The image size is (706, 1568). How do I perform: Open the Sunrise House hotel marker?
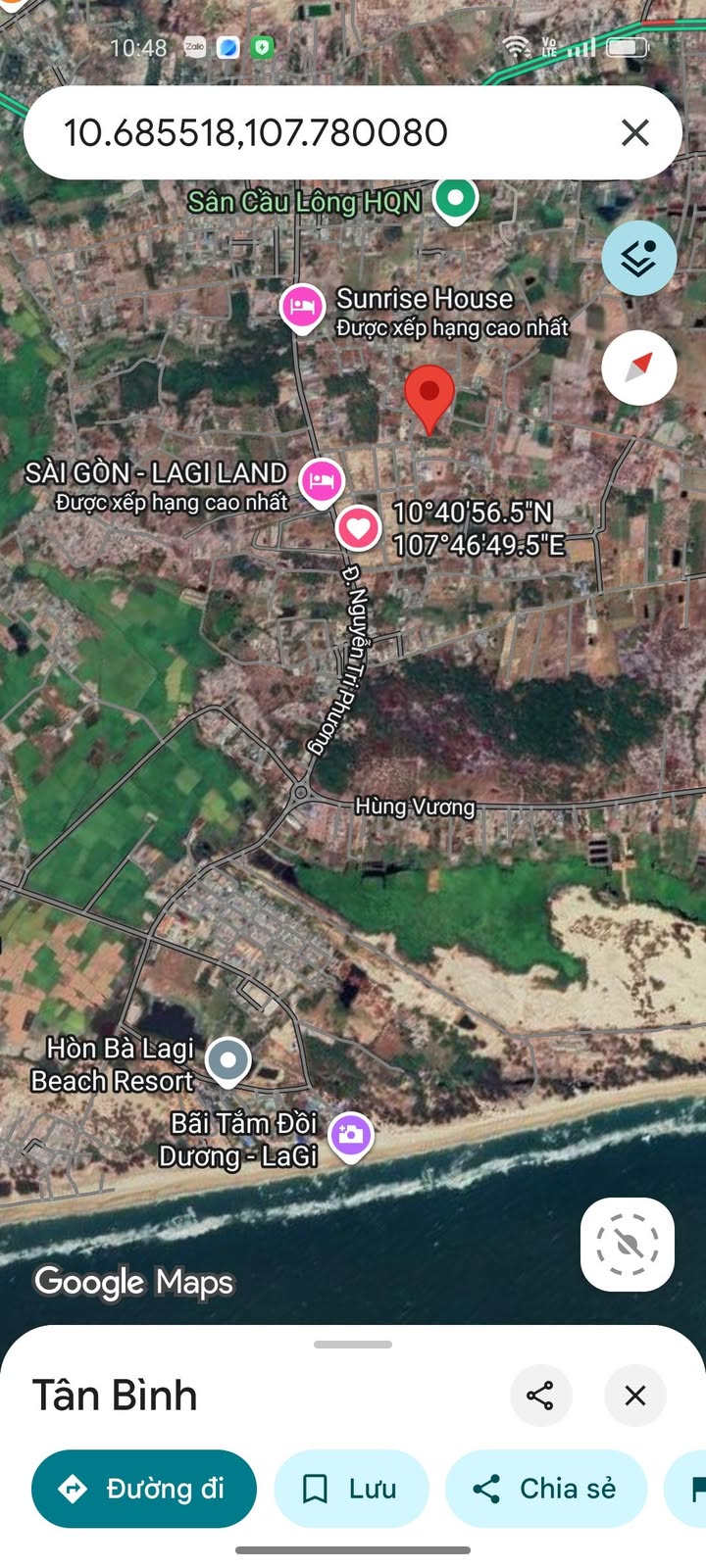tap(302, 307)
